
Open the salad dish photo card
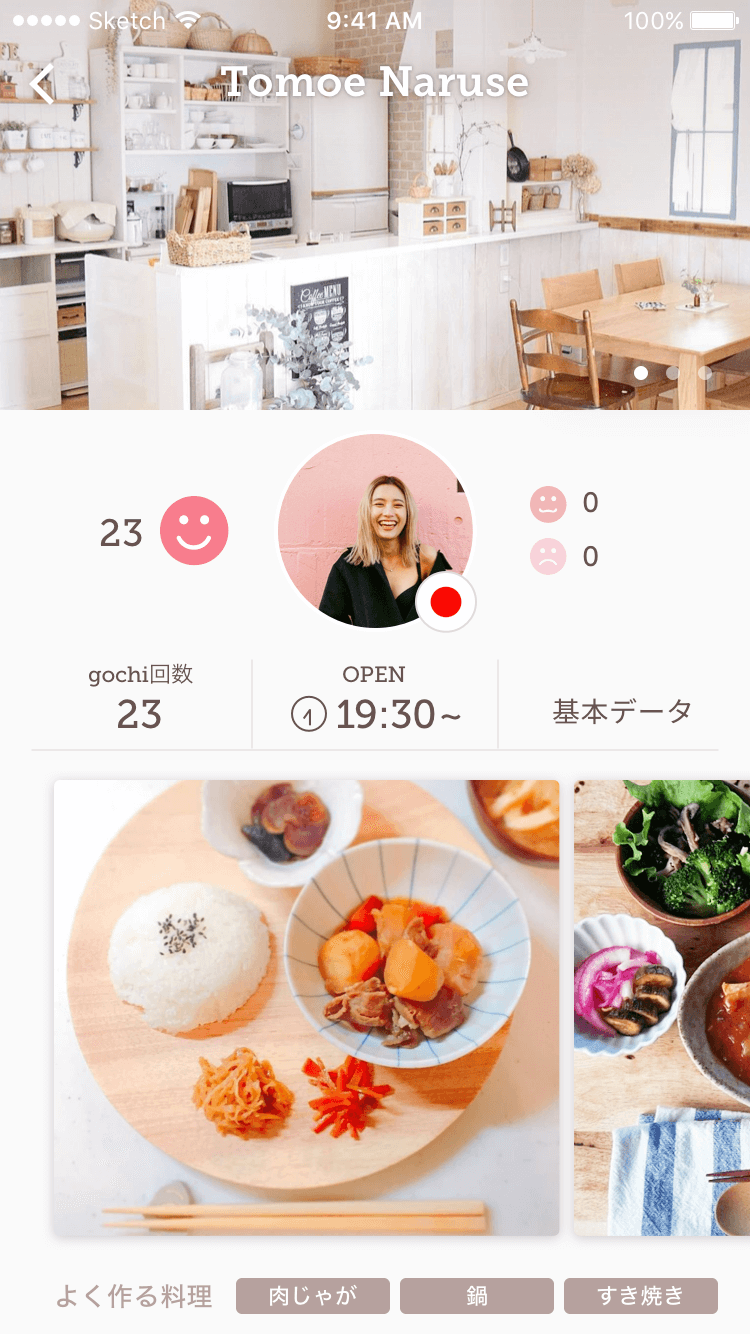point(662,1007)
